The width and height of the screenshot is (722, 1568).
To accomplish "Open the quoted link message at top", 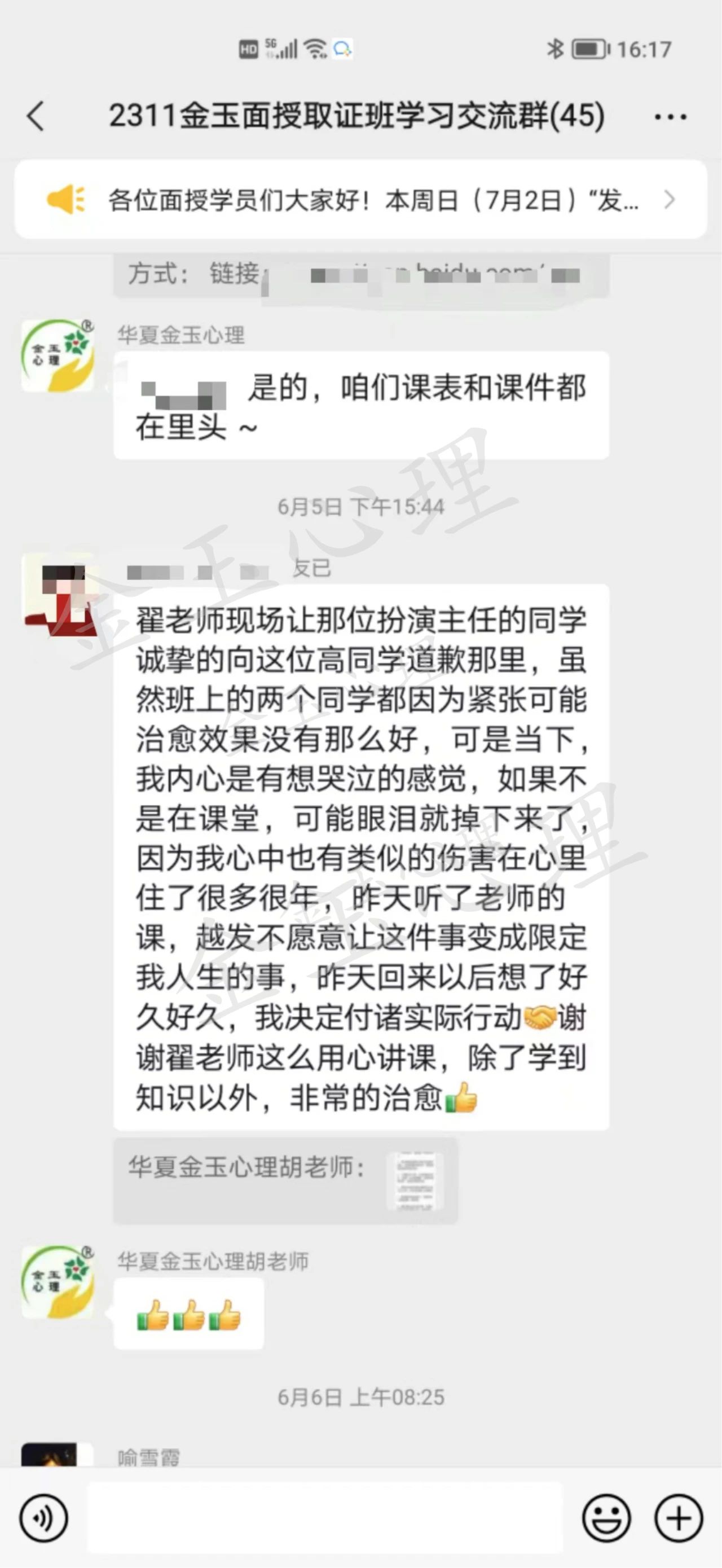I will [360, 275].
